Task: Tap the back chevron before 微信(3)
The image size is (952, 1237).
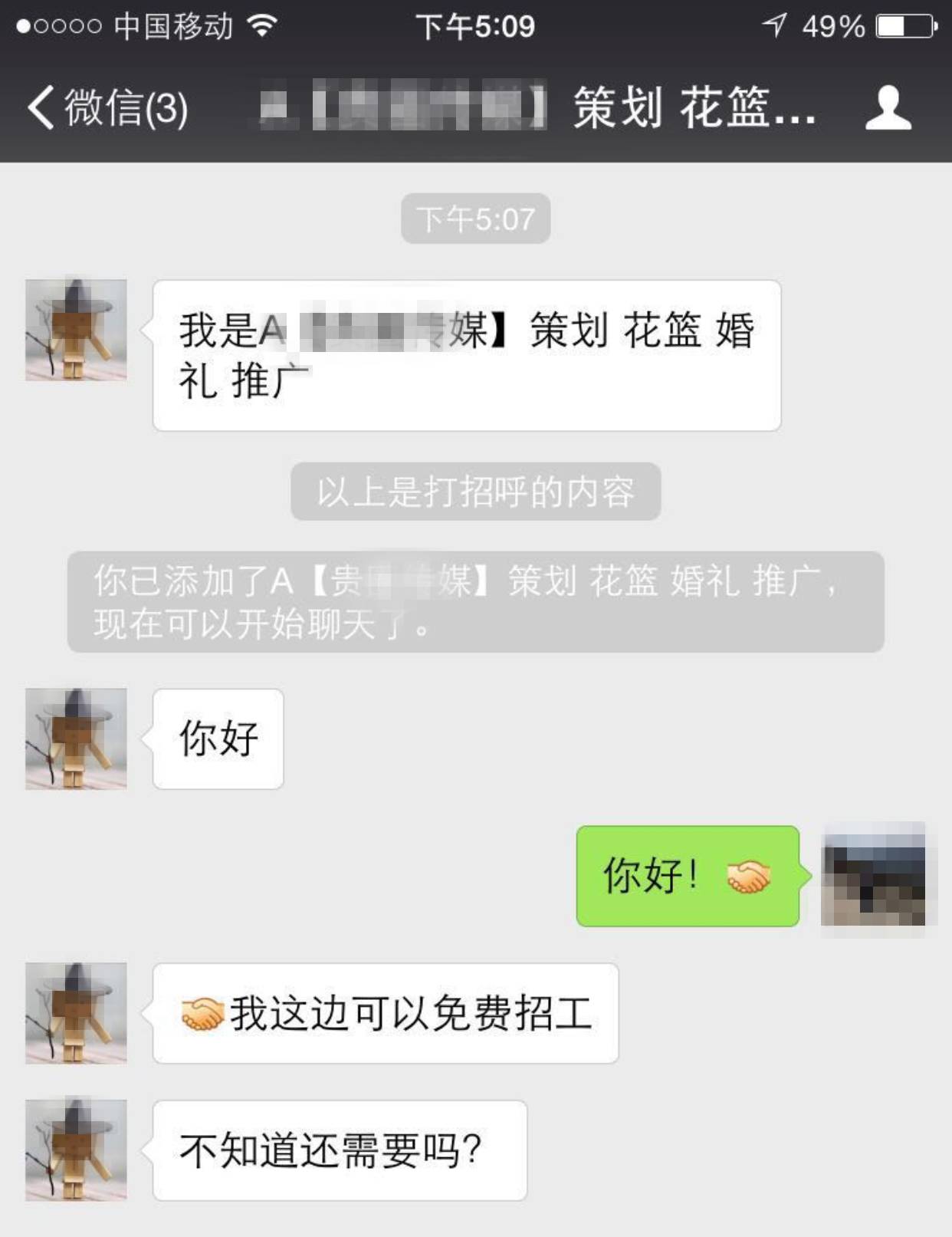Action: coord(40,110)
